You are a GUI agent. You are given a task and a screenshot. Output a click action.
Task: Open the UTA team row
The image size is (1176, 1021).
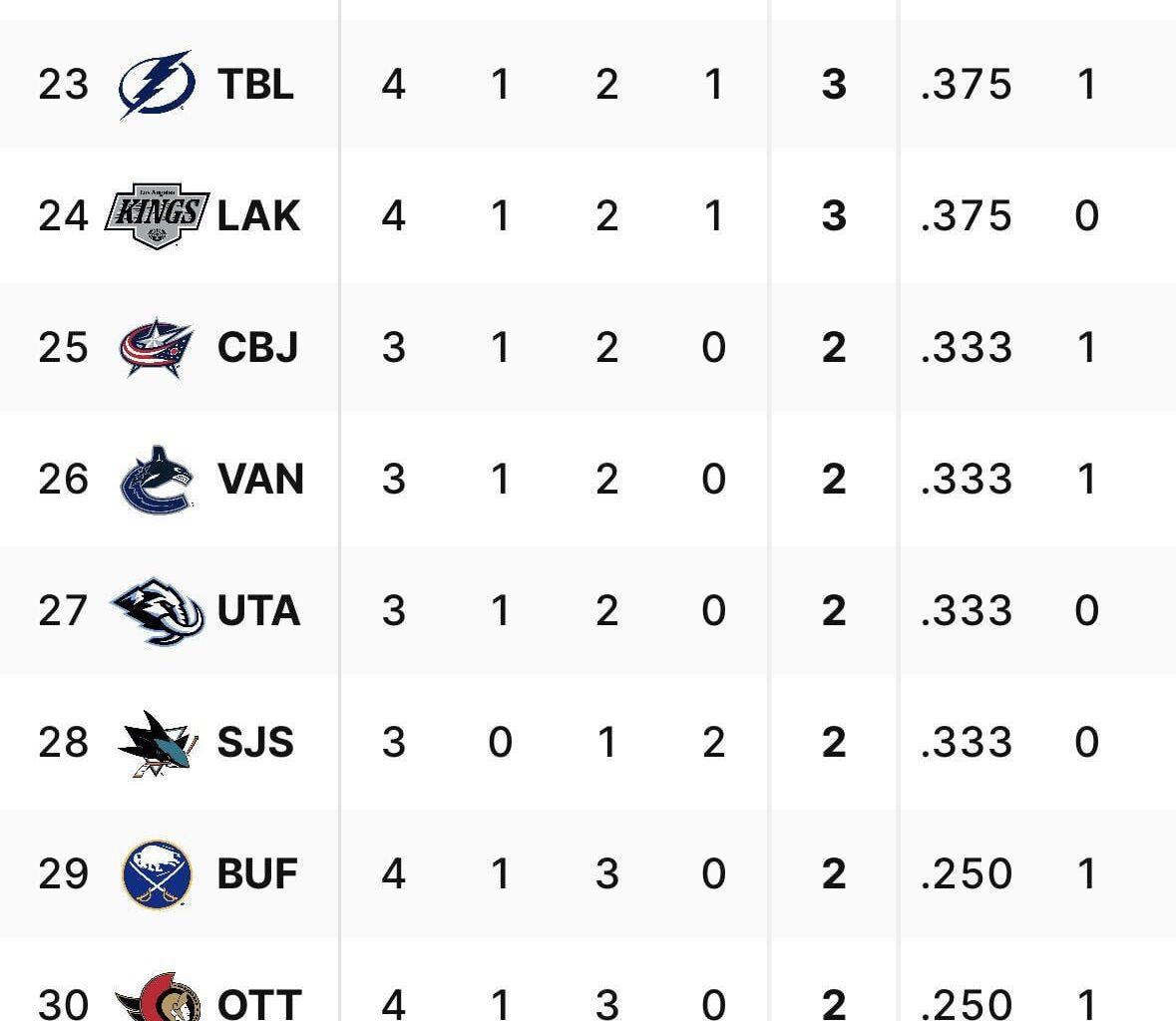[x=257, y=611]
